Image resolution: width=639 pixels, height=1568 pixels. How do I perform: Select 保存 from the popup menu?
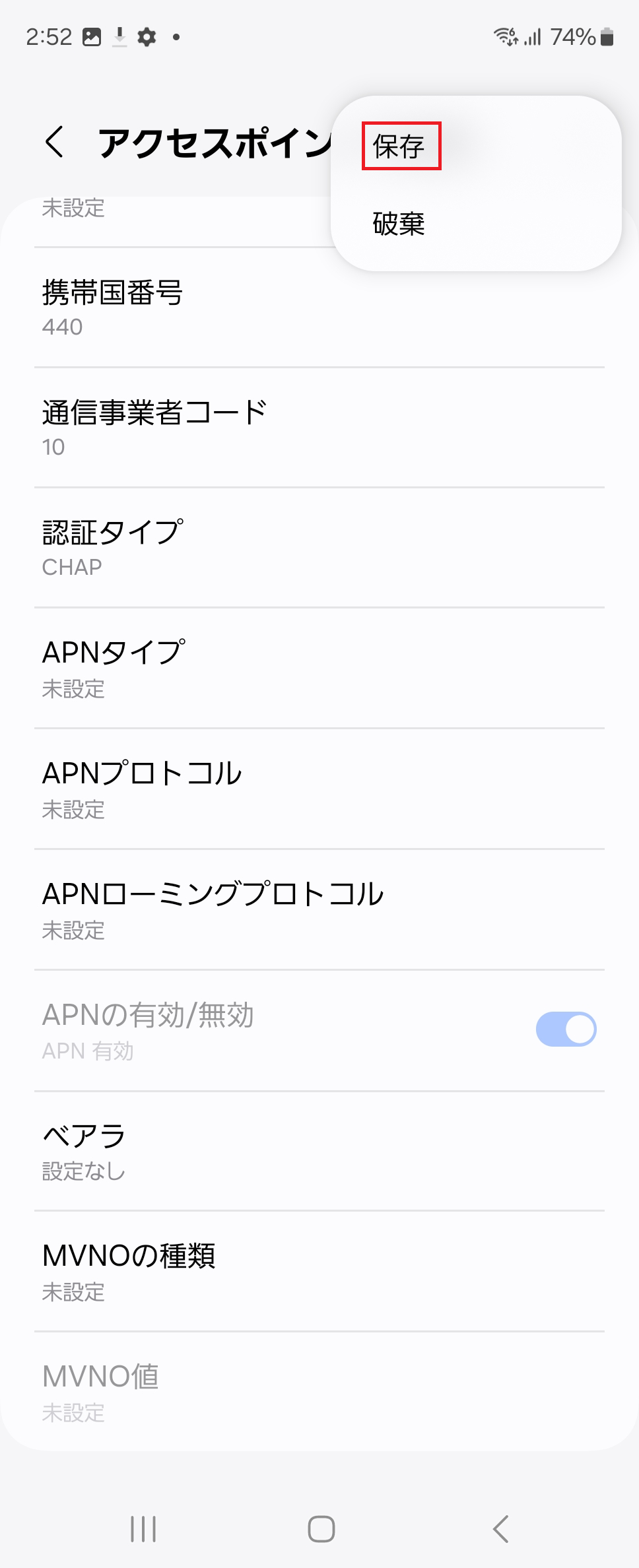399,145
